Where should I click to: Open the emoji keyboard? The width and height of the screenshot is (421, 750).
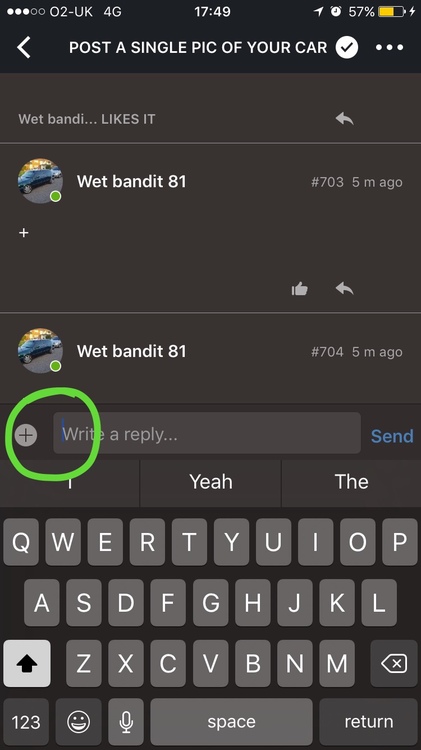[x=78, y=721]
